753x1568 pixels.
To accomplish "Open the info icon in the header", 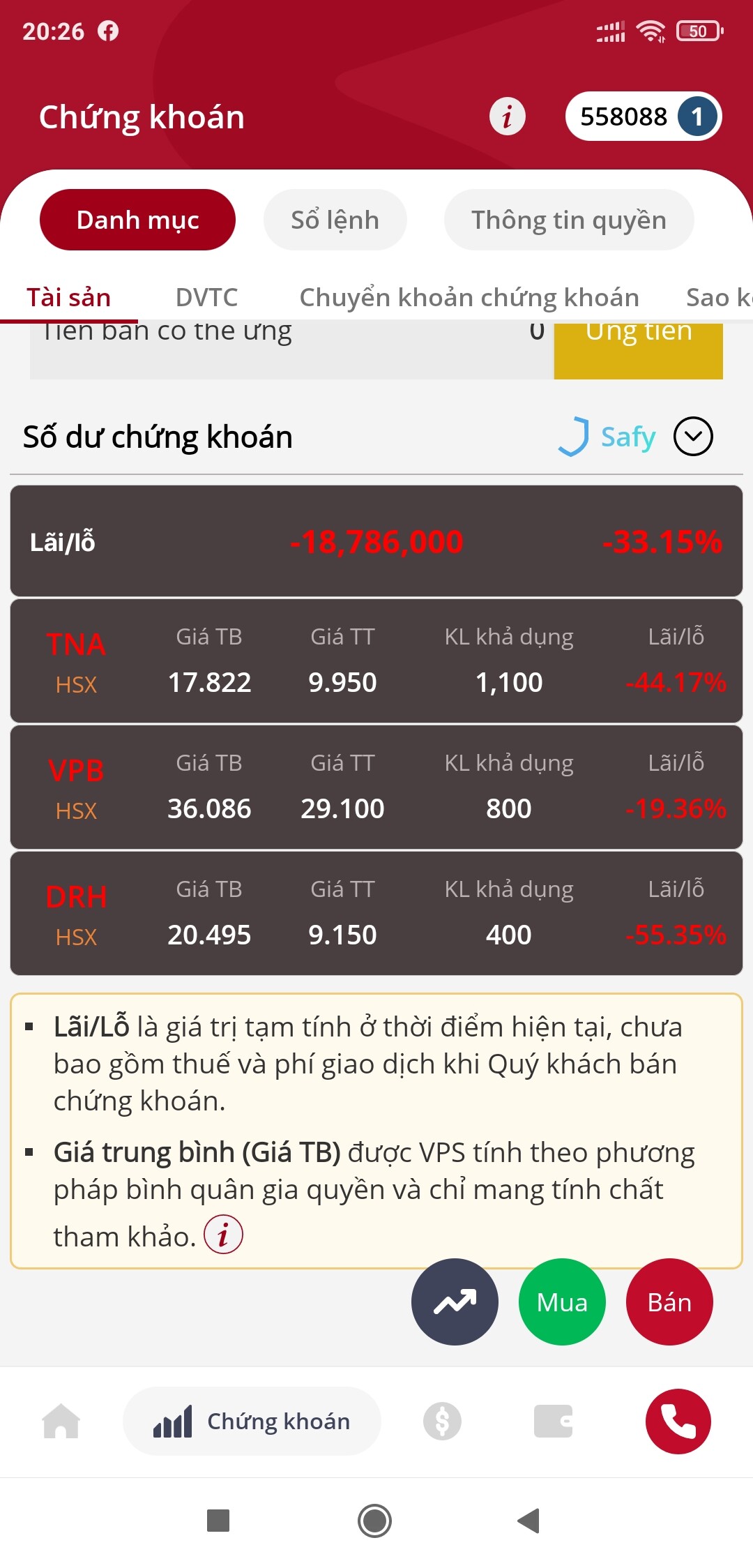I will [507, 116].
